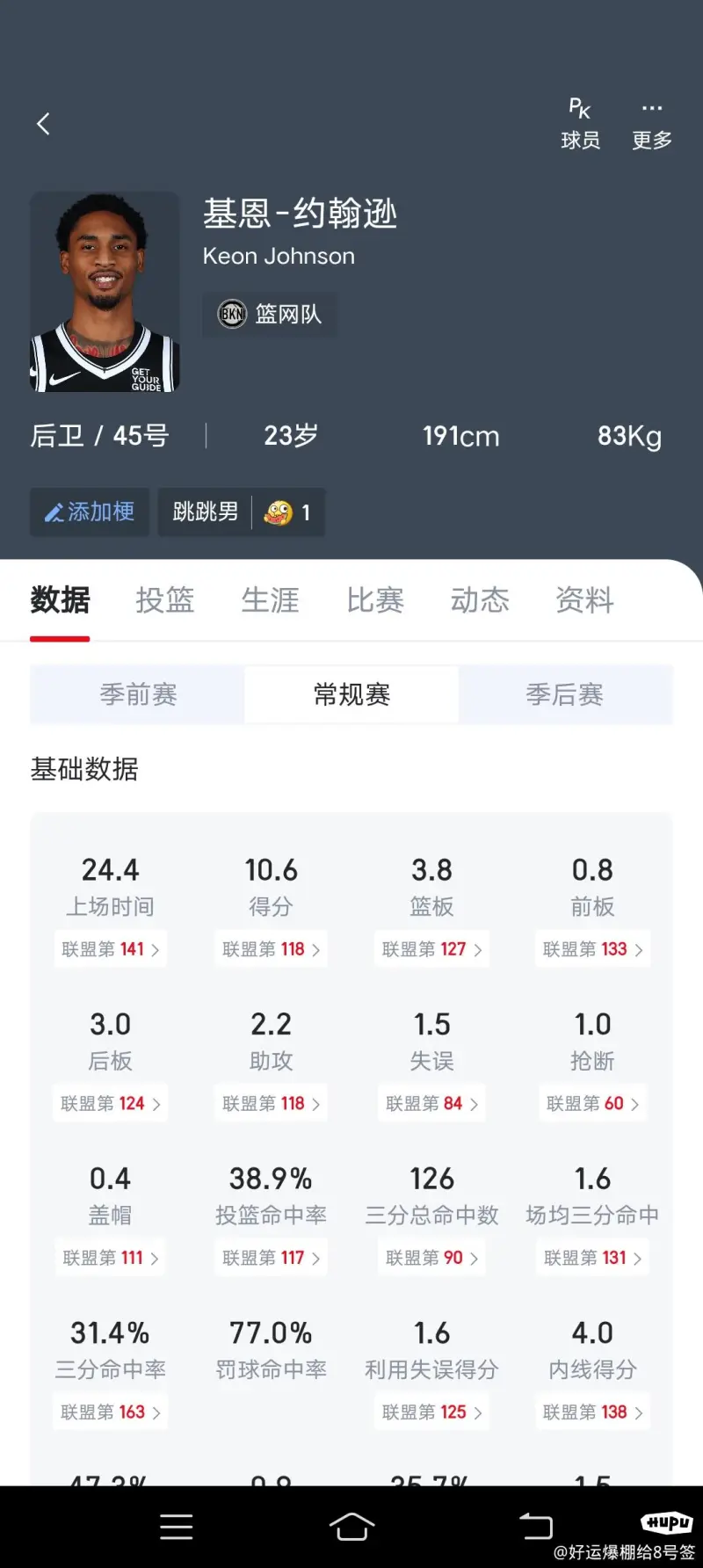The height and width of the screenshot is (1568, 703).
Task: Open the PK 球员 comparison
Action: click(x=580, y=124)
